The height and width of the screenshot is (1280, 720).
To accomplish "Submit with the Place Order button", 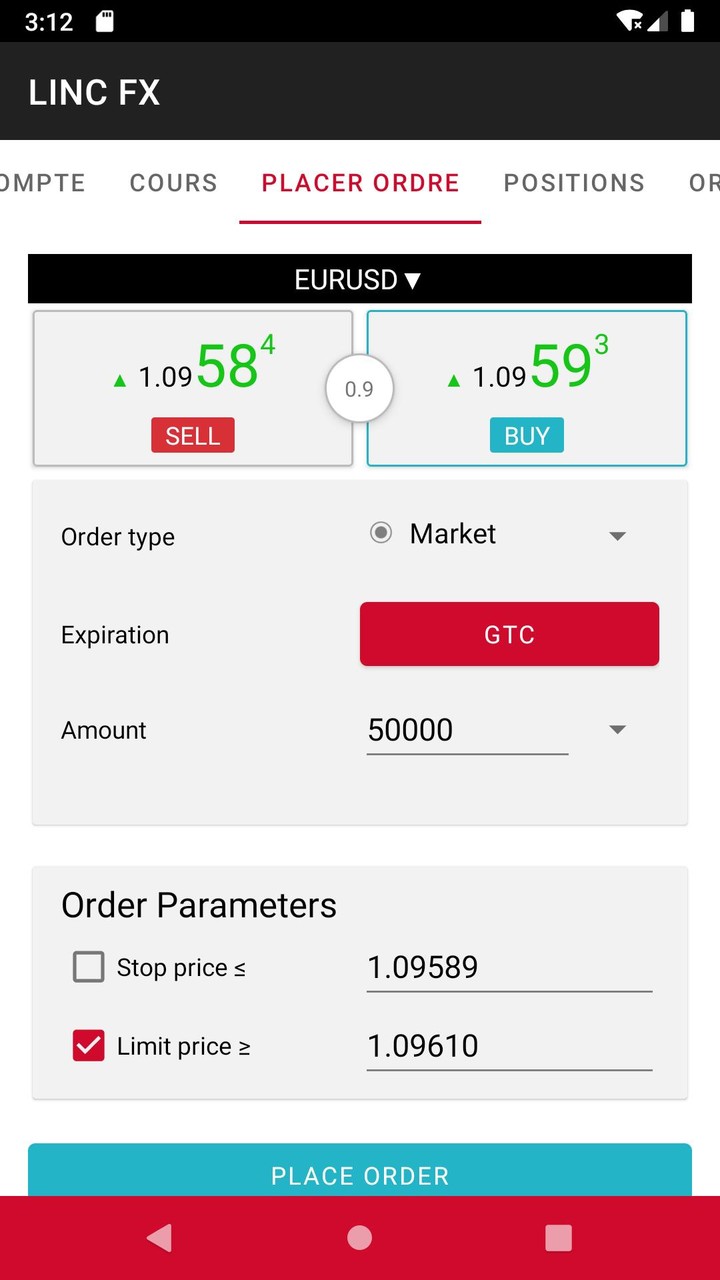I will click(360, 1171).
